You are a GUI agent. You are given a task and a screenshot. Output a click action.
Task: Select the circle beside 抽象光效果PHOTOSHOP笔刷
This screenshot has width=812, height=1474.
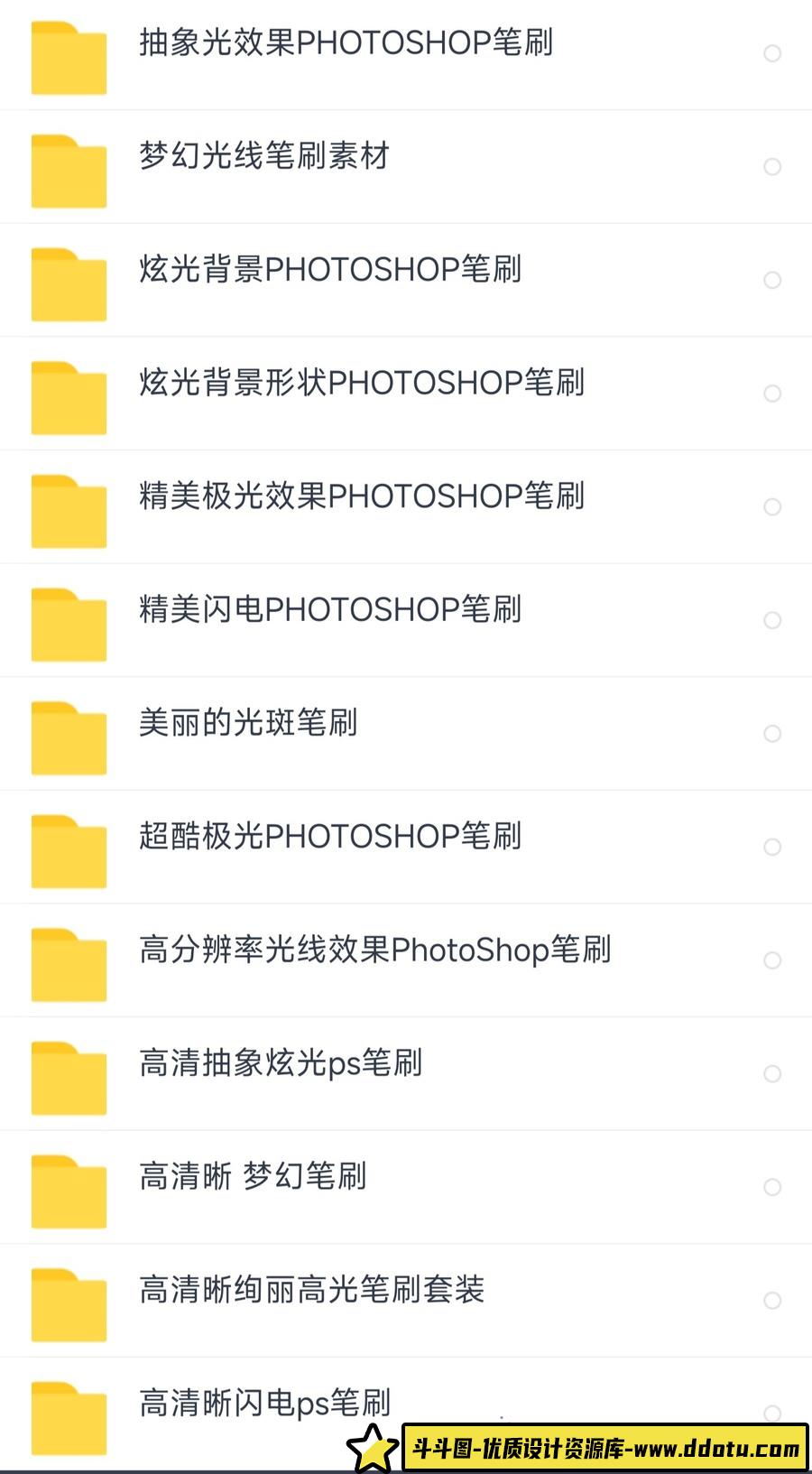(773, 54)
